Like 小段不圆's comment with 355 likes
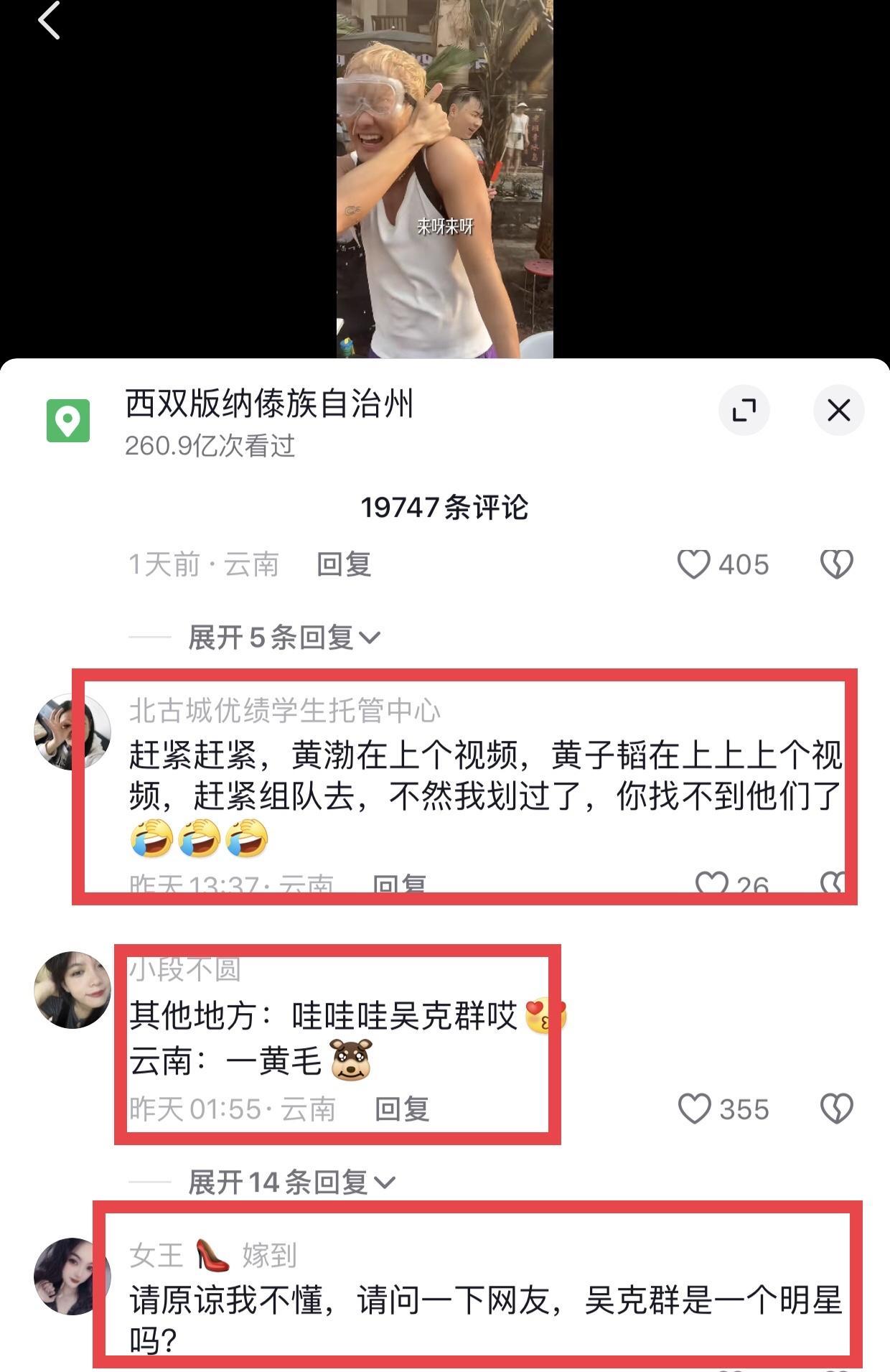Viewport: 890px width, 1372px height. pos(695,1109)
